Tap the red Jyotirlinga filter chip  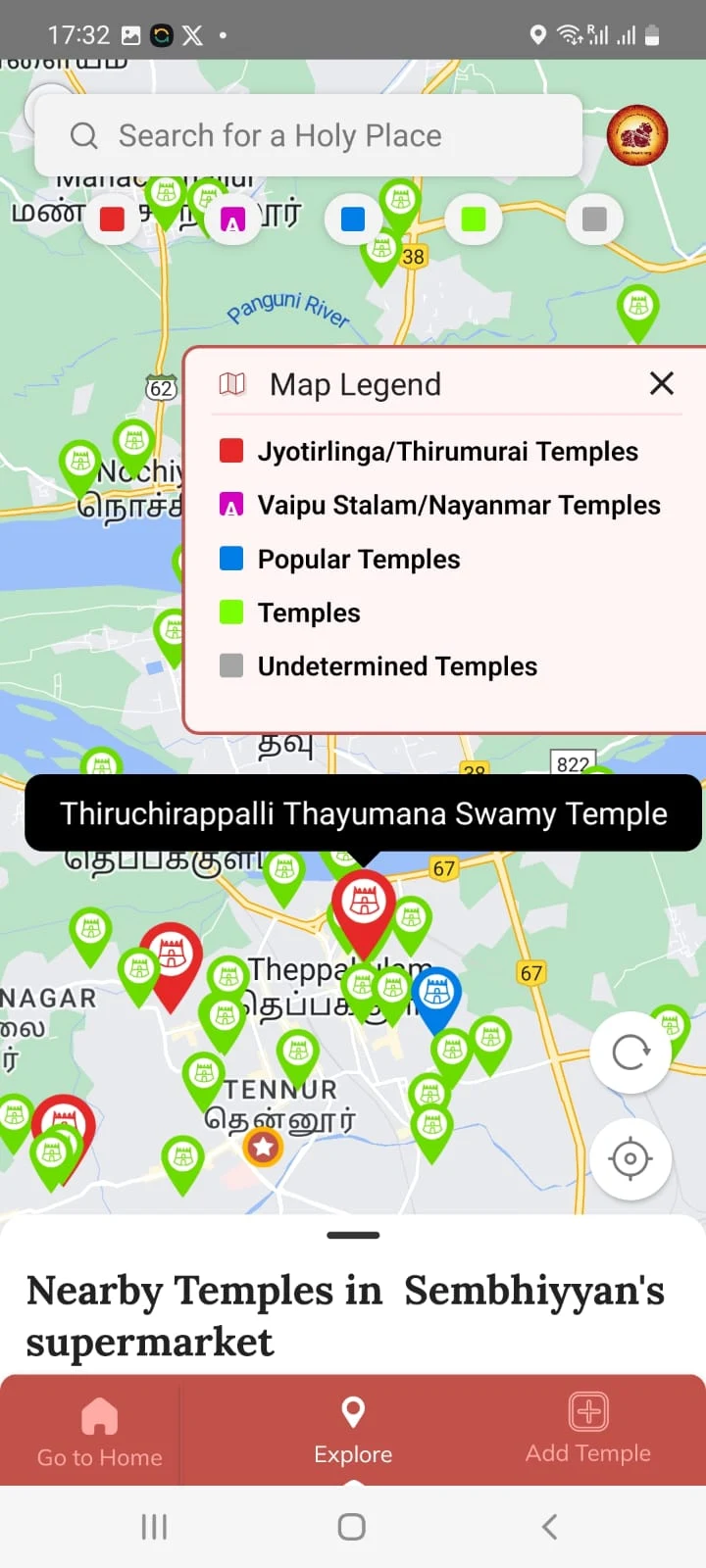[113, 220]
